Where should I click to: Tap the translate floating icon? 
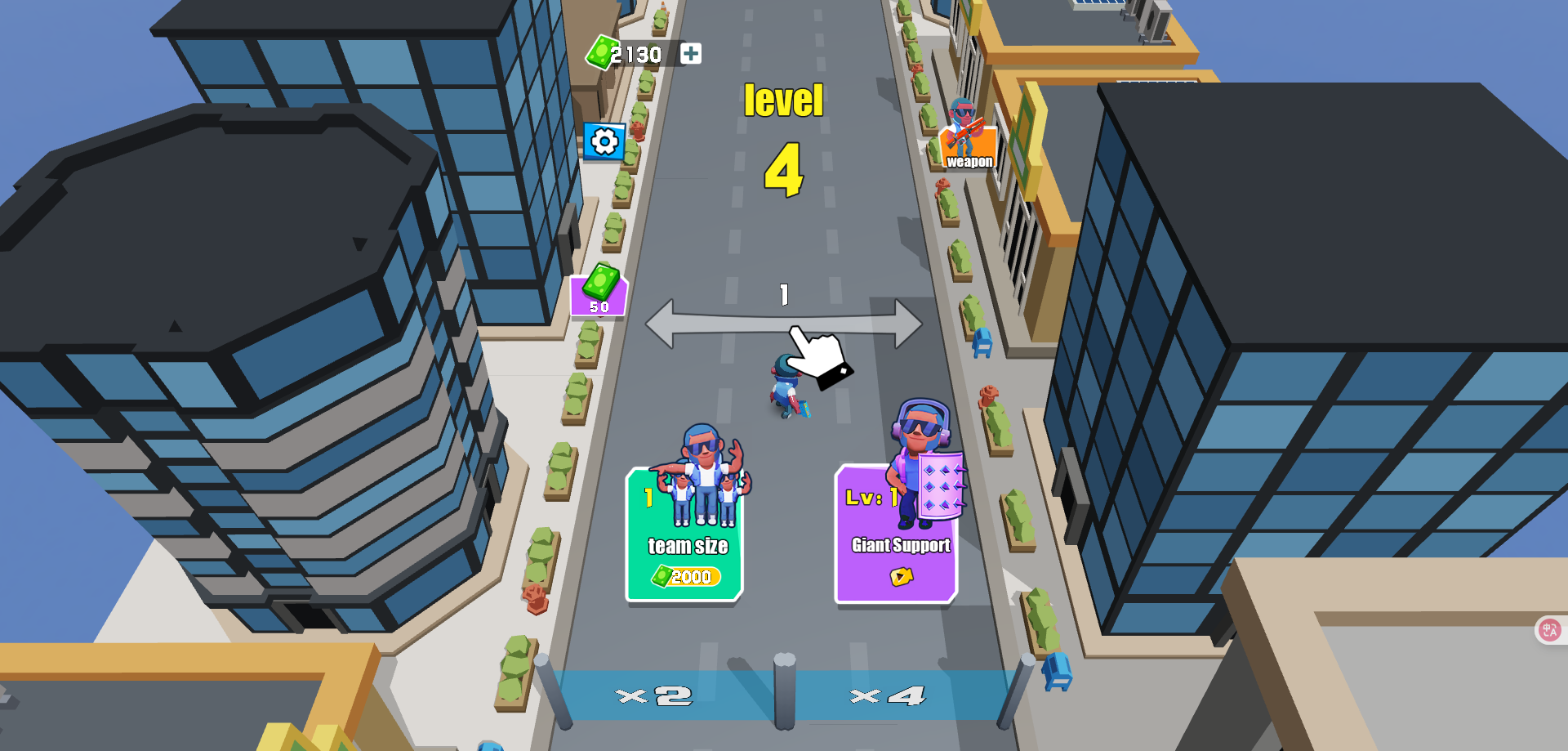[1549, 630]
